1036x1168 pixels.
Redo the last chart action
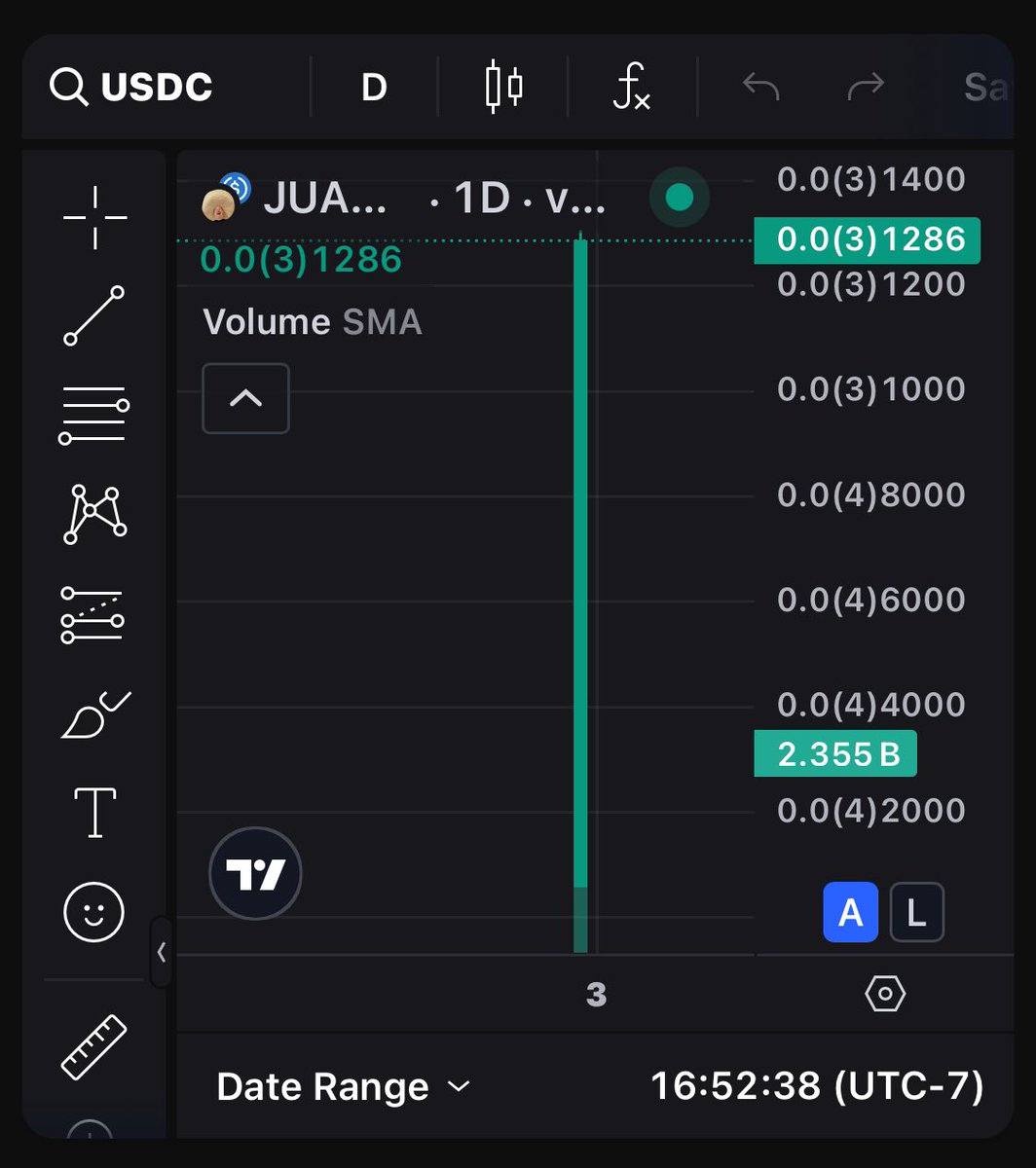[x=865, y=88]
